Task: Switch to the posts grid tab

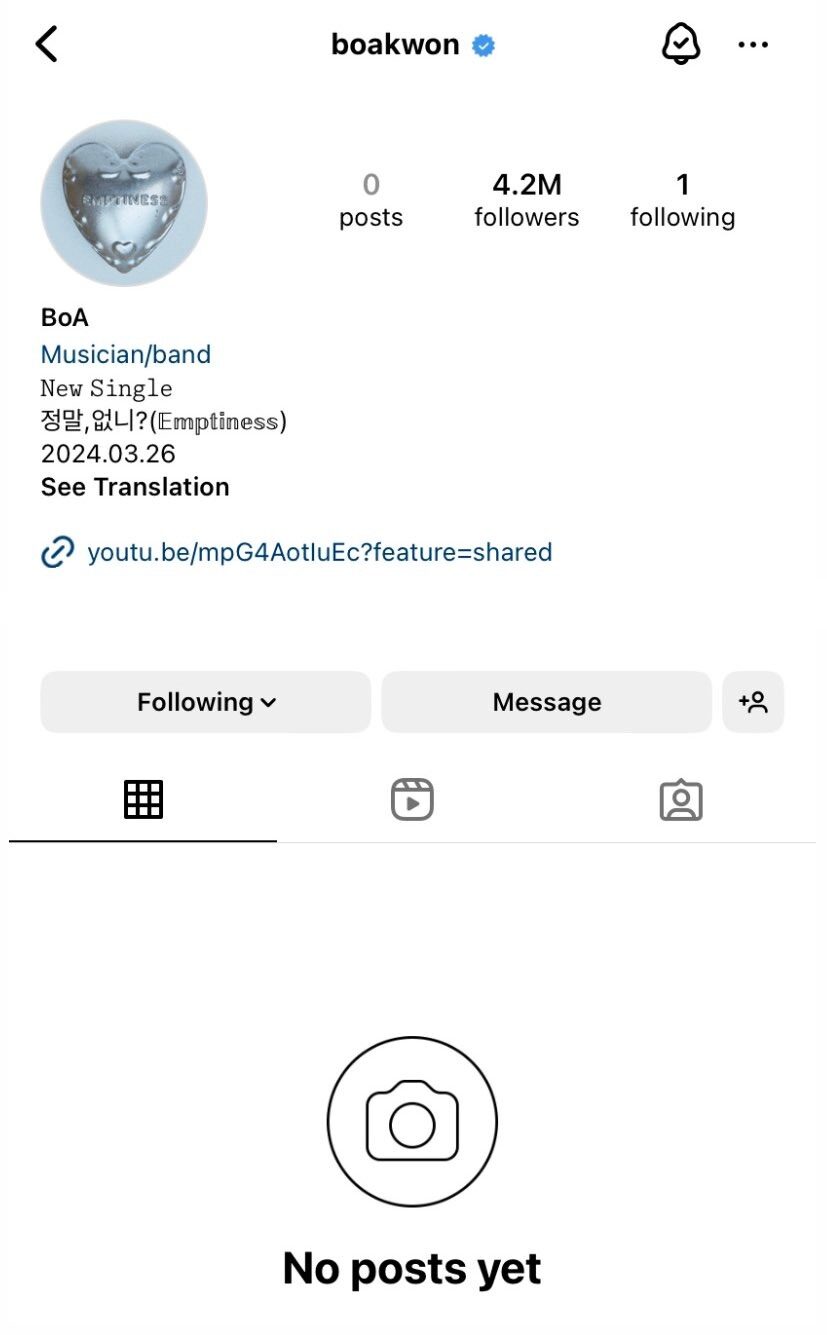Action: 143,800
